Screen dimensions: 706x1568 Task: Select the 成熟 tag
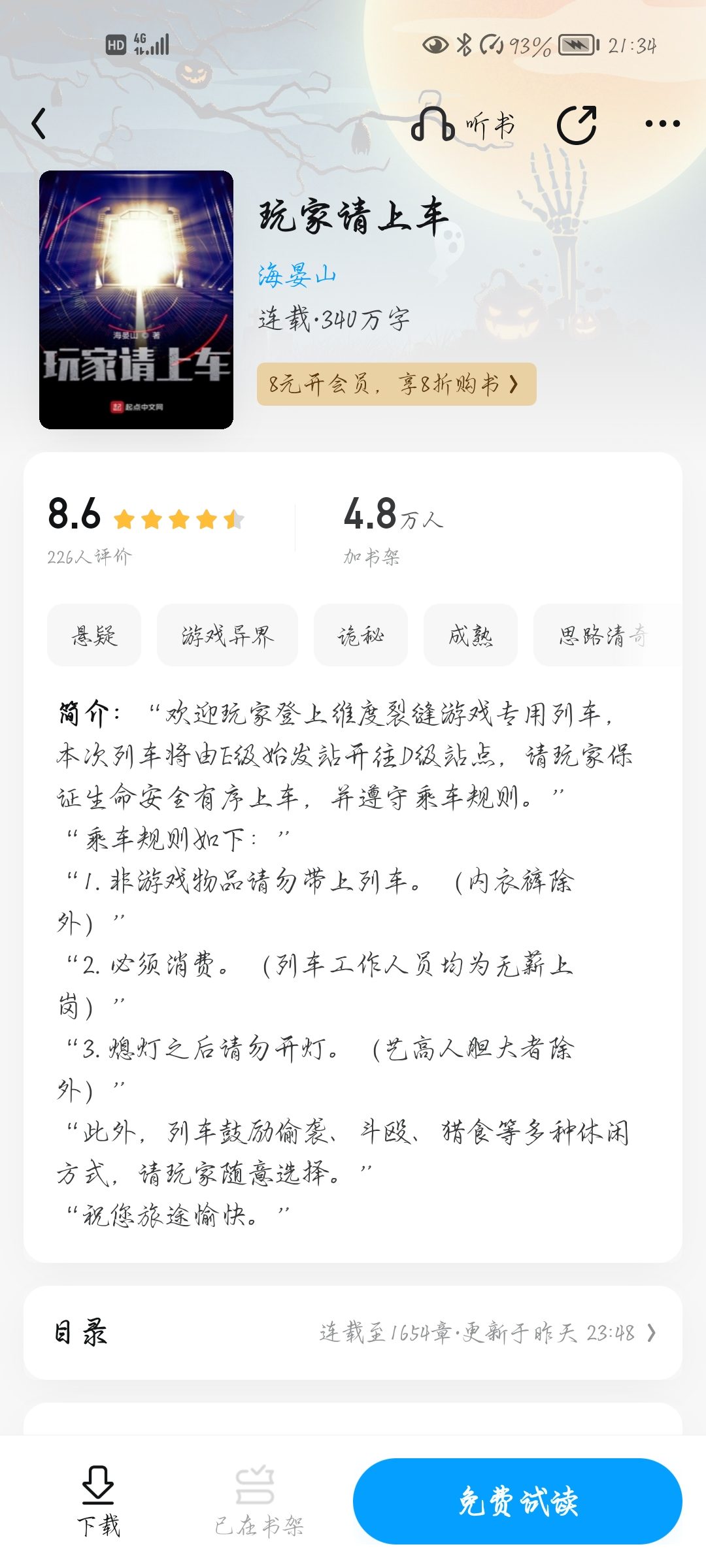click(471, 635)
